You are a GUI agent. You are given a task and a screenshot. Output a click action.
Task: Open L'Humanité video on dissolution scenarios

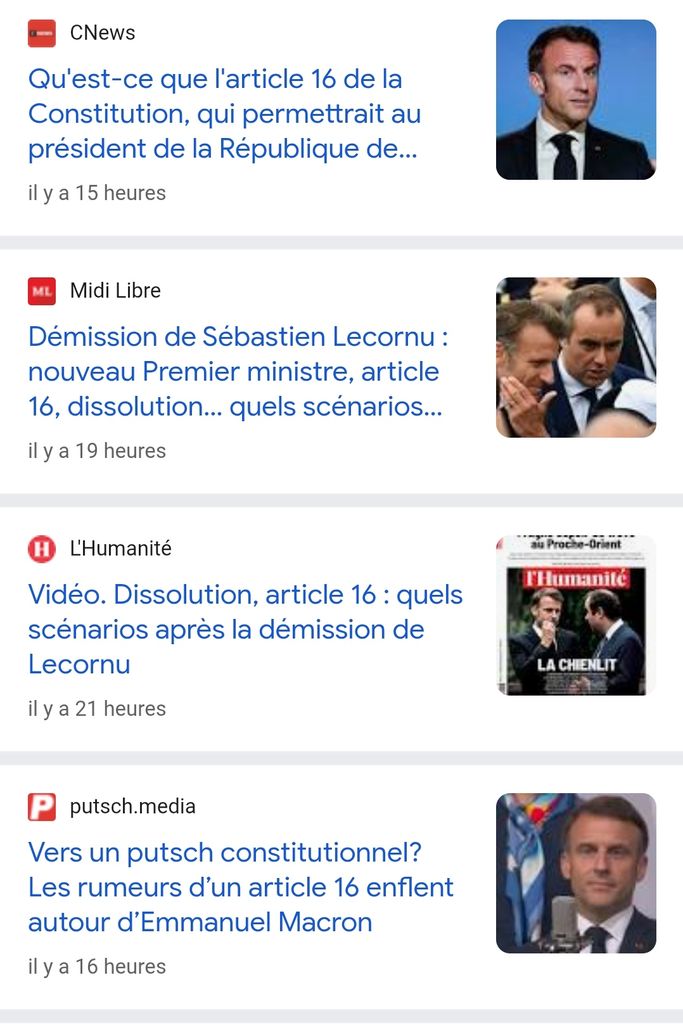pos(245,629)
